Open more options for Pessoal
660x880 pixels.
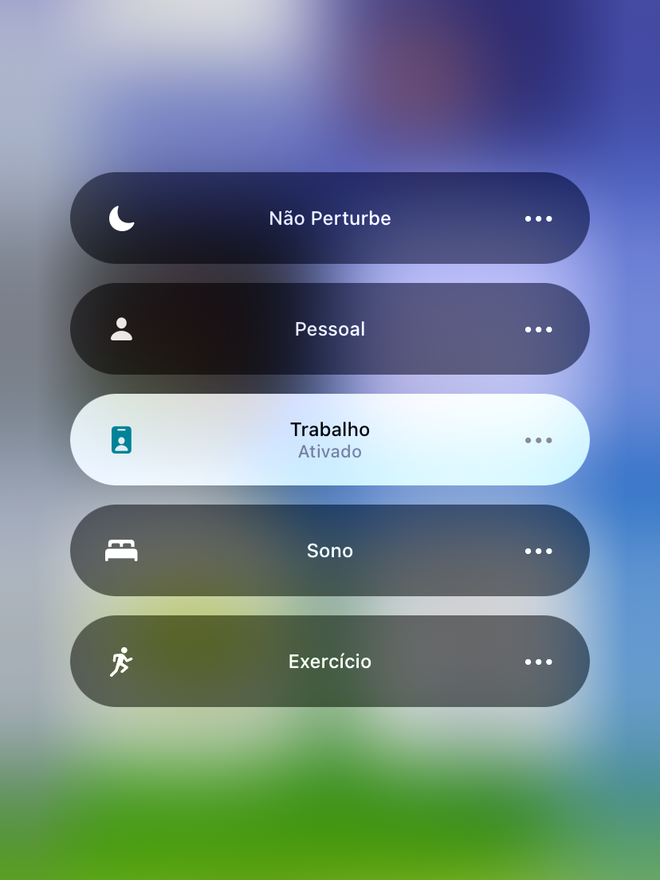click(x=538, y=330)
